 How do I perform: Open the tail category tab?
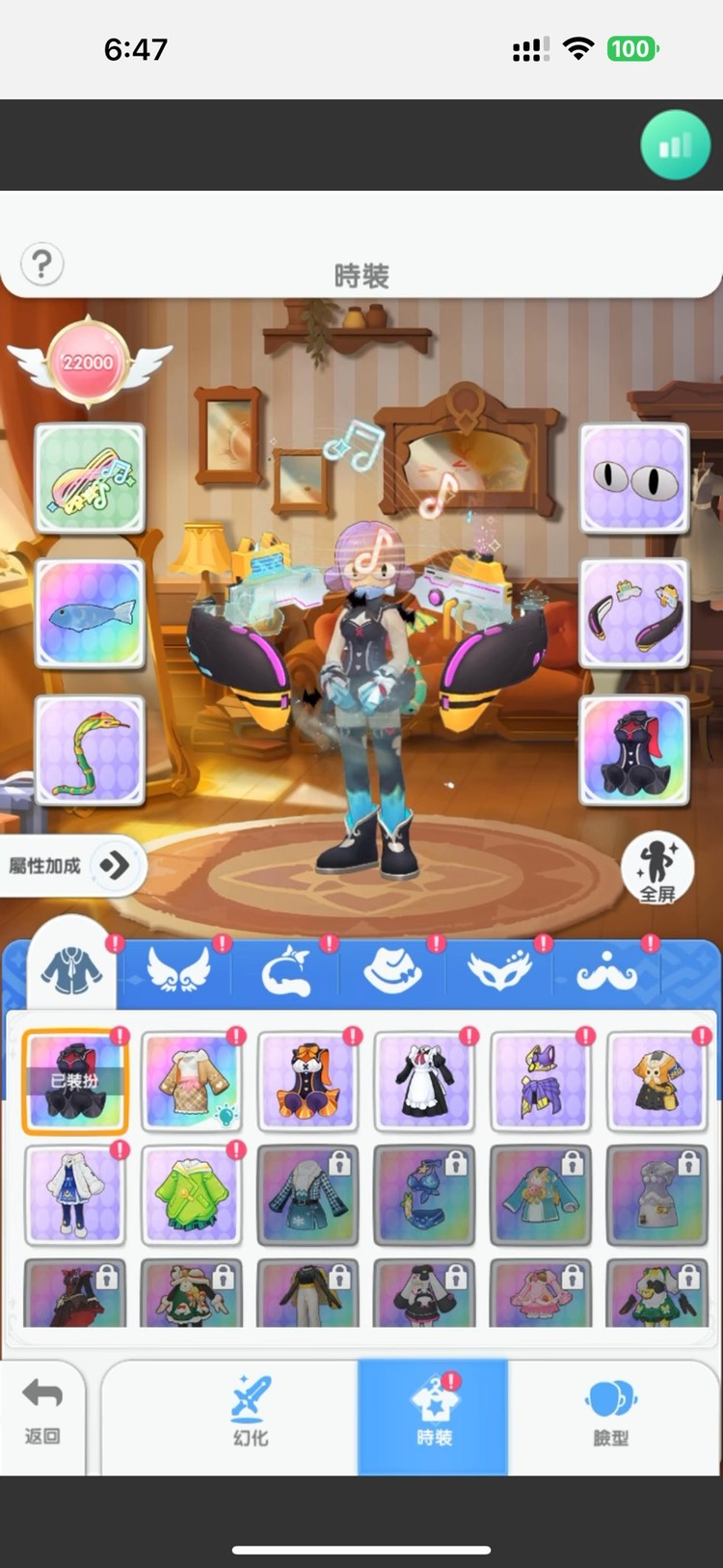[286, 970]
